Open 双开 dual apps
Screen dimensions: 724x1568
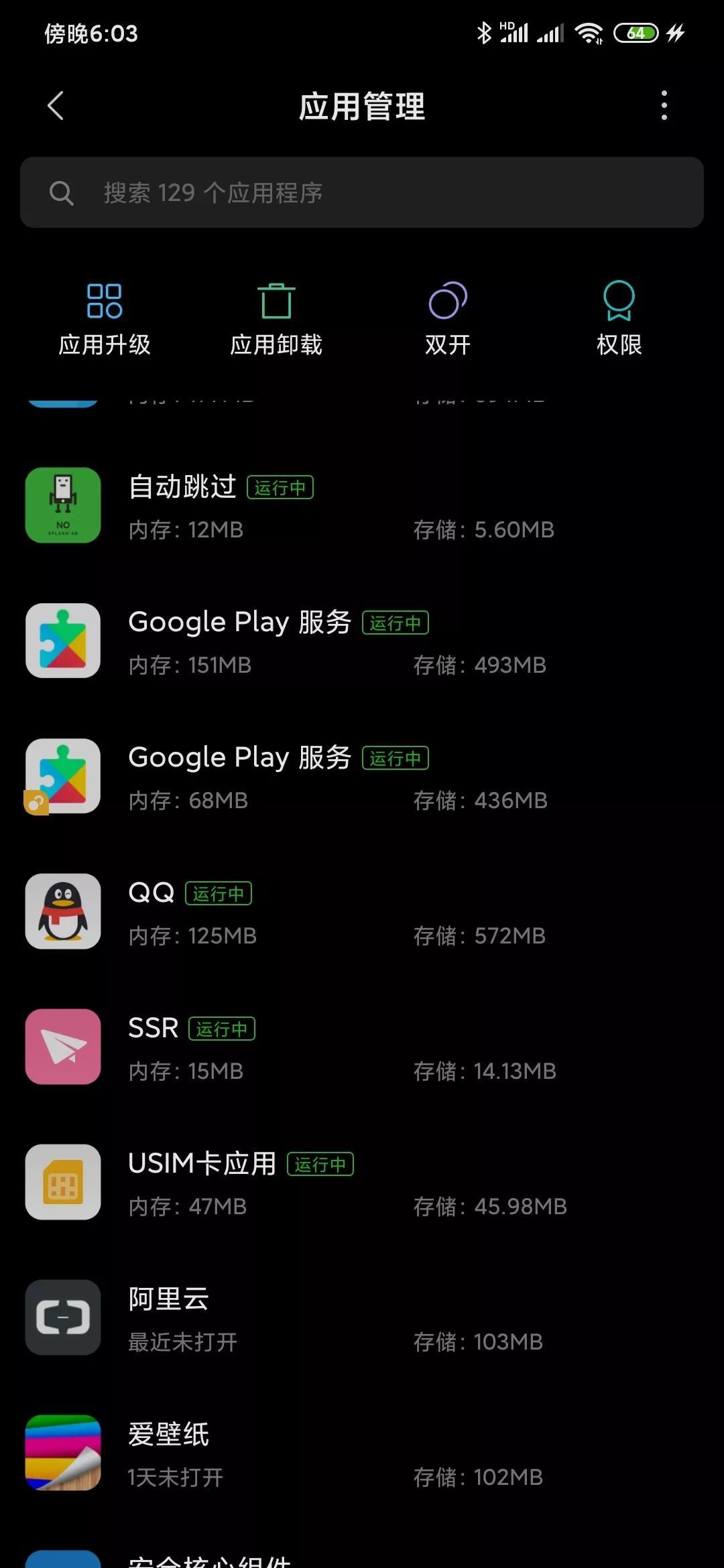click(448, 318)
